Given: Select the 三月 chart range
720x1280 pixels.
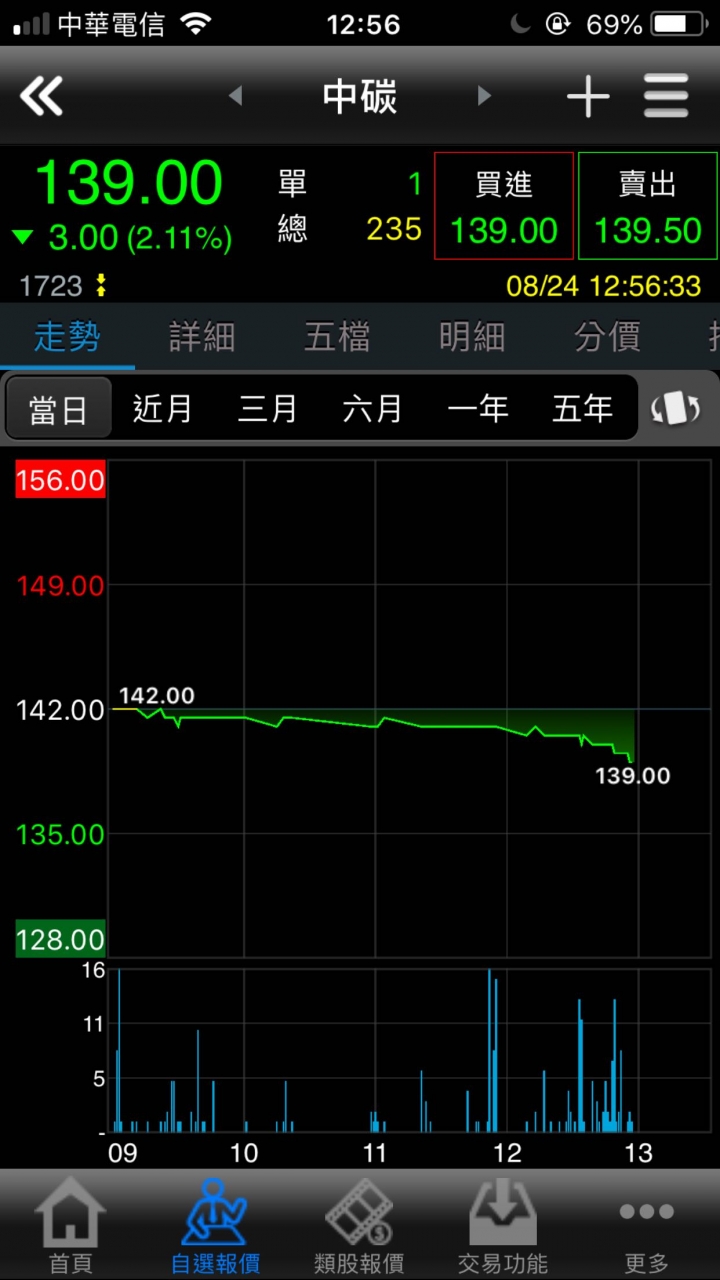Looking at the screenshot, I should pos(267,408).
